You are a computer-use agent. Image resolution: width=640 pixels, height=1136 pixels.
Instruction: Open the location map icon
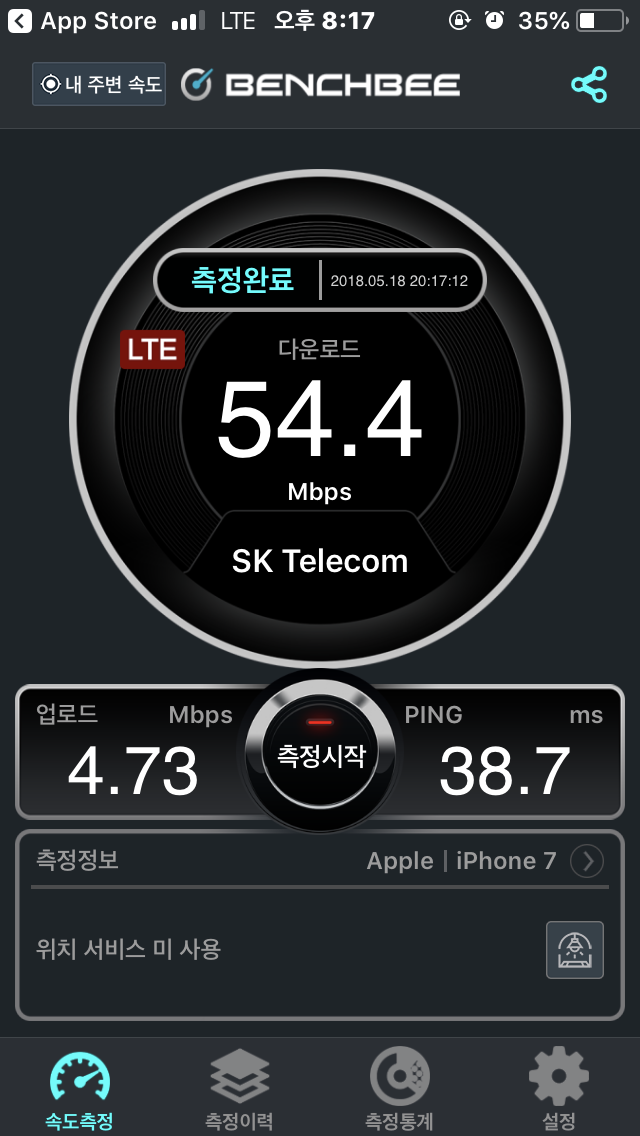pyautogui.click(x=575, y=949)
